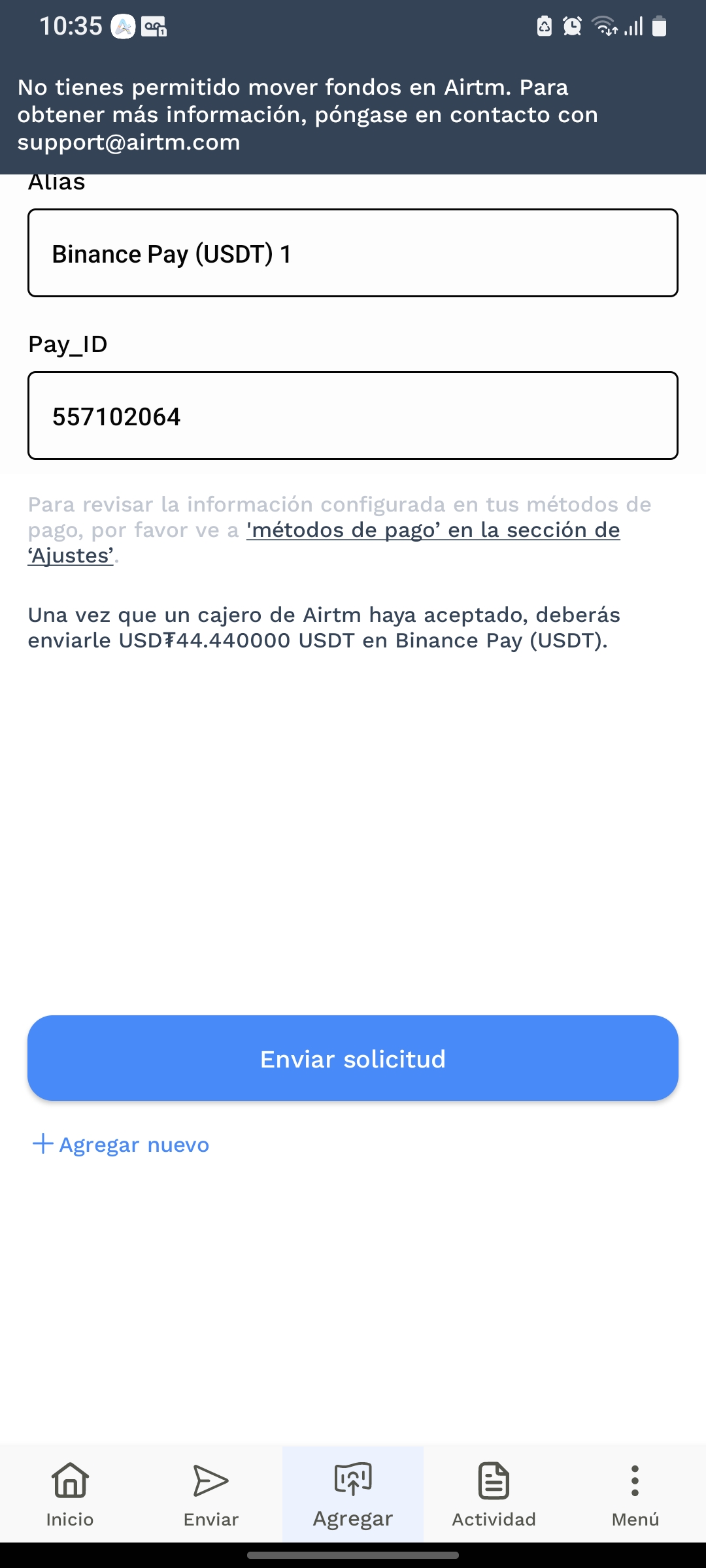Go to the Inicio tab
Image resolution: width=706 pixels, height=1568 pixels.
[x=70, y=1494]
